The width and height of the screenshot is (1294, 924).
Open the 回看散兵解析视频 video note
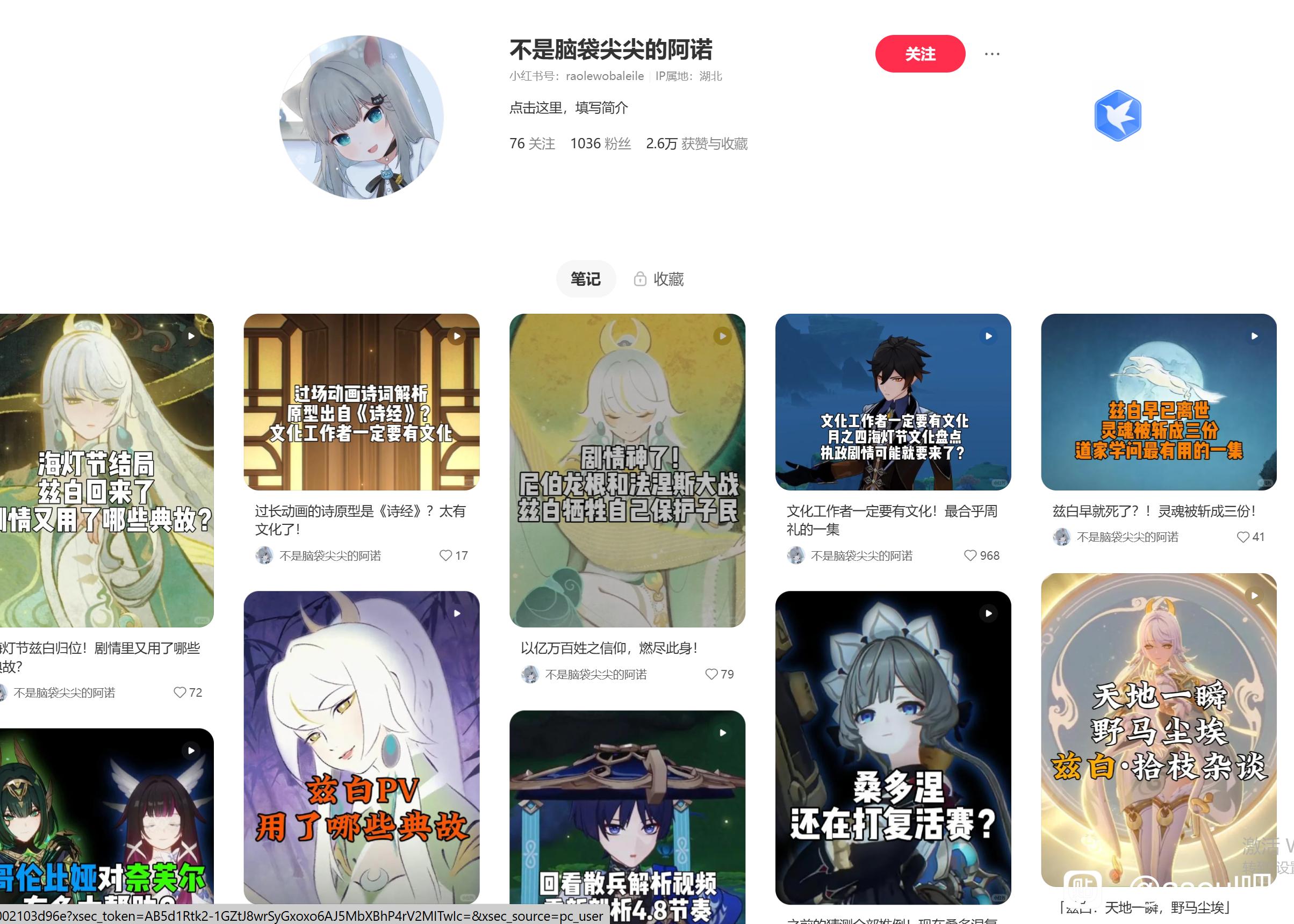(627, 817)
